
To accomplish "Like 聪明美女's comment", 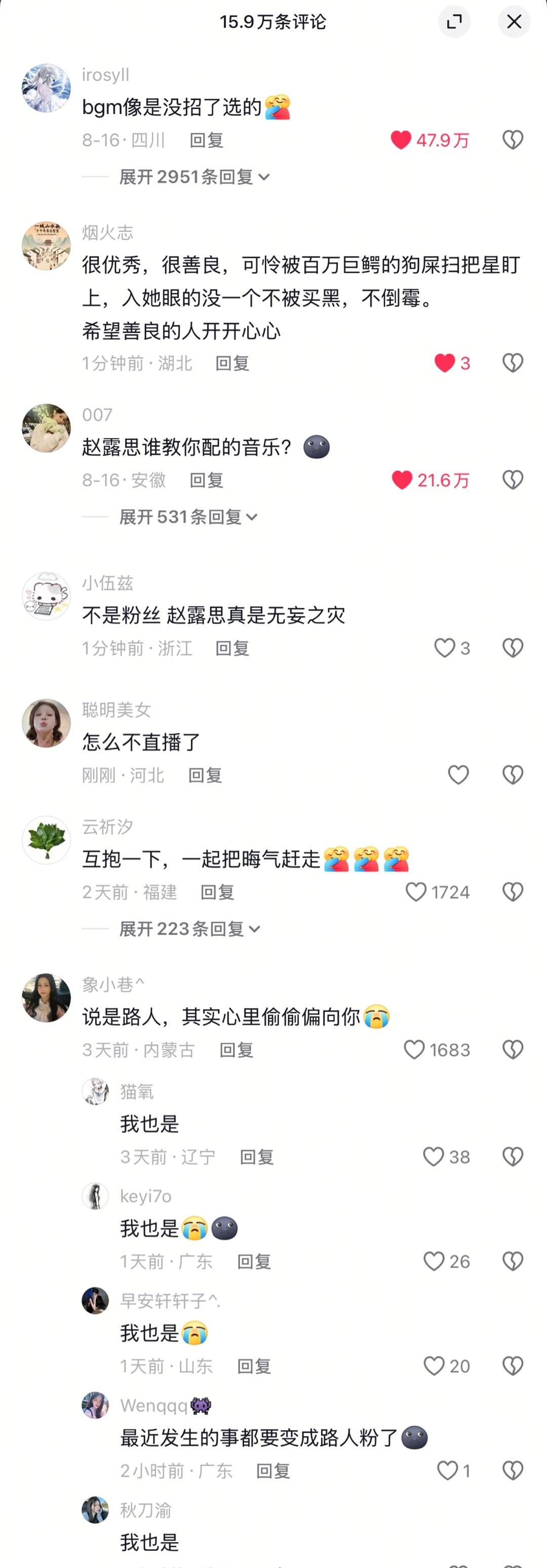I will point(458,775).
